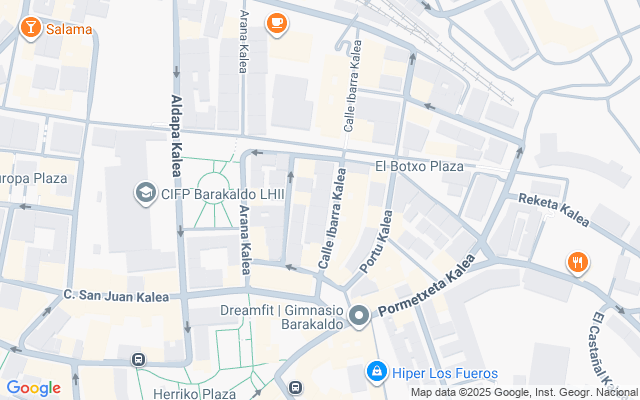Image resolution: width=640 pixels, height=400 pixels.
Task: Tap the bus stop icon below C. San Juan Kalea
Action: pyautogui.click(x=138, y=360)
